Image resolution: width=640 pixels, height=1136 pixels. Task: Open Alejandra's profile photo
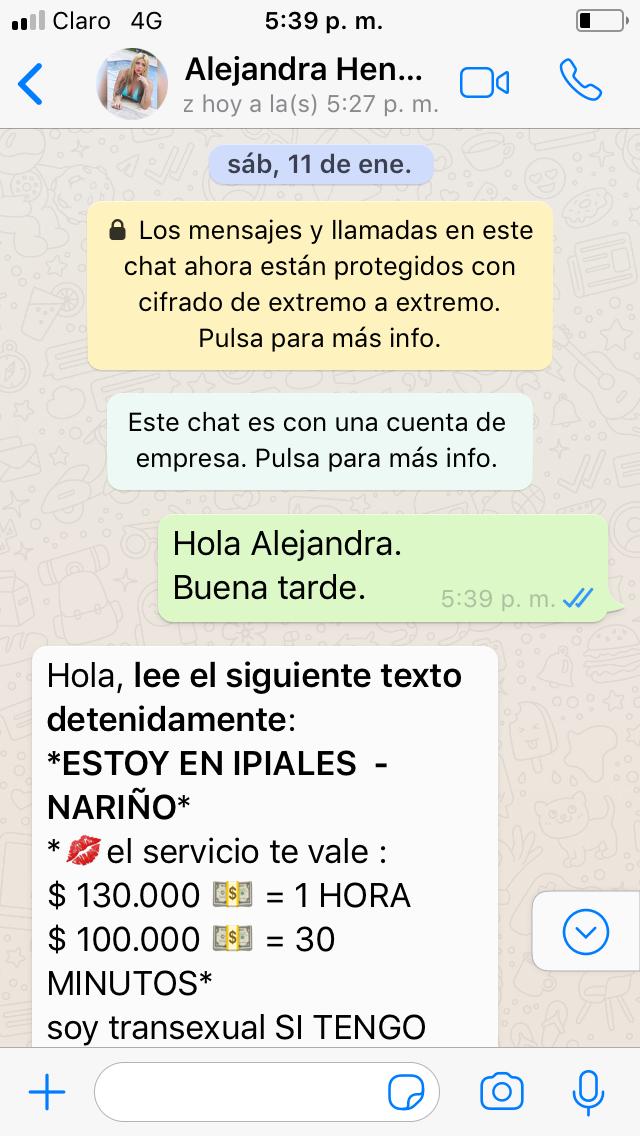(x=132, y=83)
